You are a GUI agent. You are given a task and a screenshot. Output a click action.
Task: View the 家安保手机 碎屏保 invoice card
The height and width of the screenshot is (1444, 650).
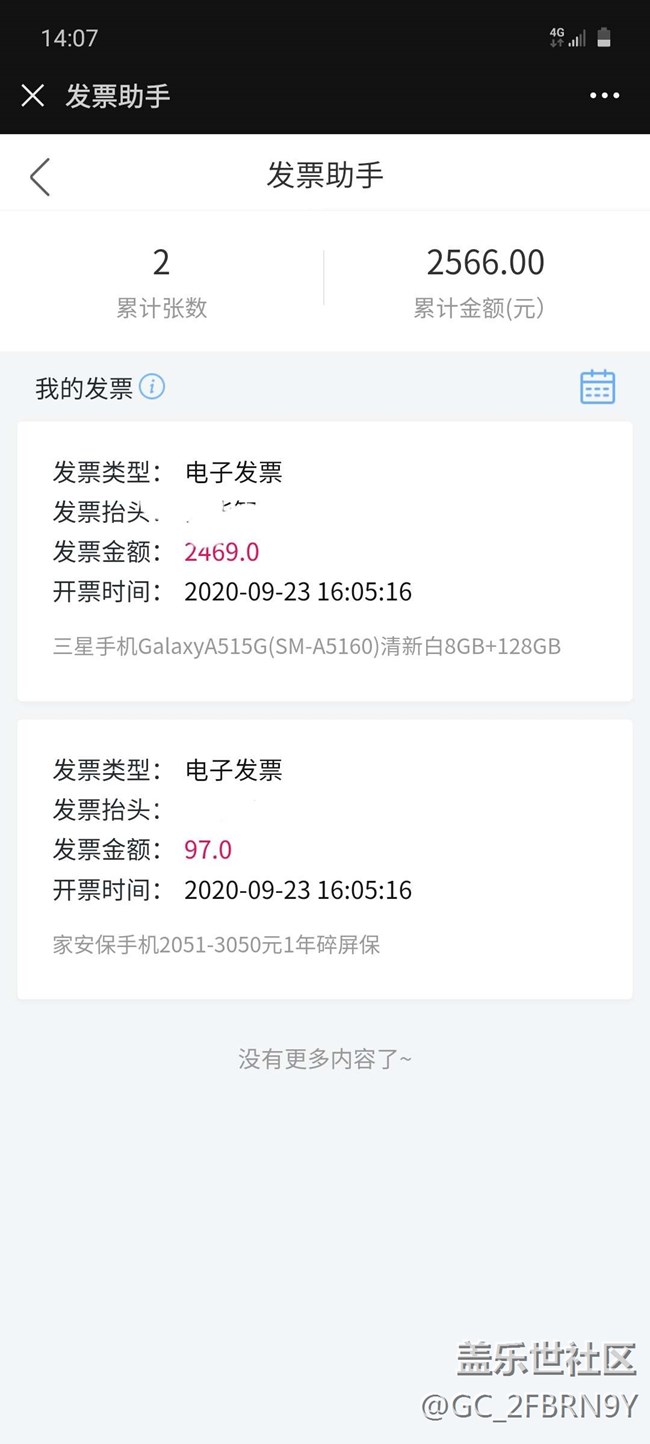tap(325, 859)
